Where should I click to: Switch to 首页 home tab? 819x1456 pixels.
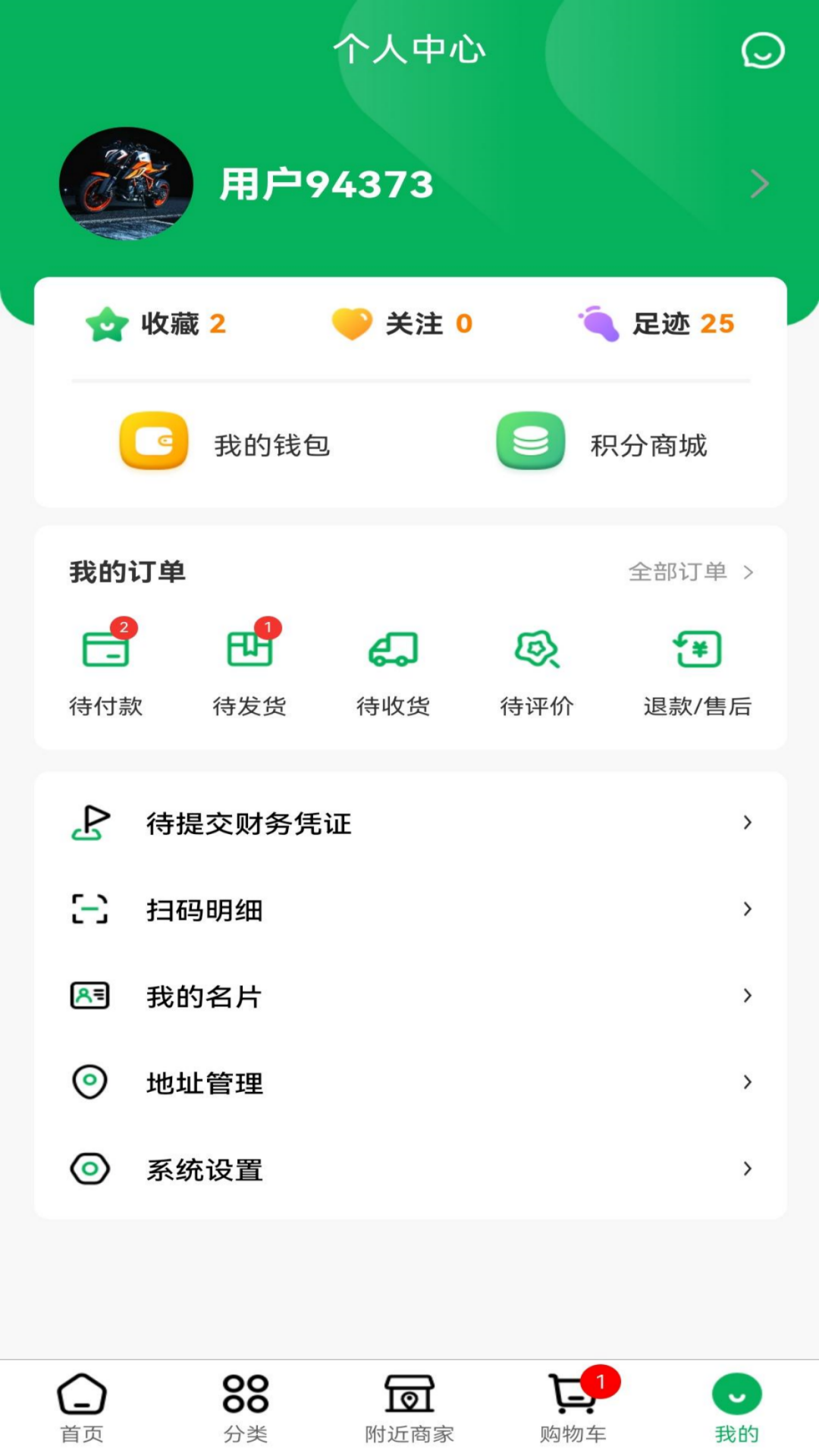tap(82, 1407)
